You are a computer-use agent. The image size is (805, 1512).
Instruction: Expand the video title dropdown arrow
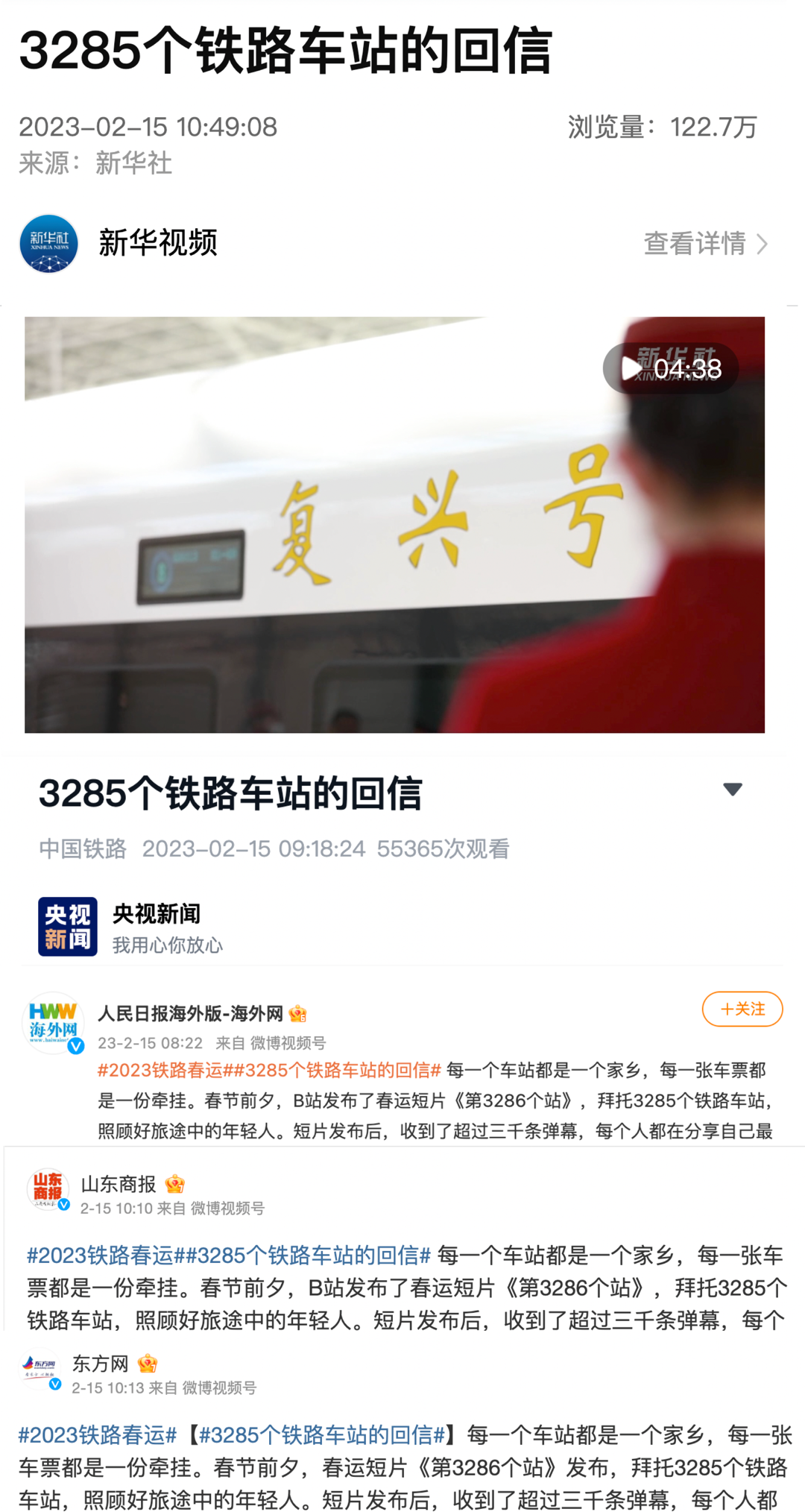pos(732,790)
